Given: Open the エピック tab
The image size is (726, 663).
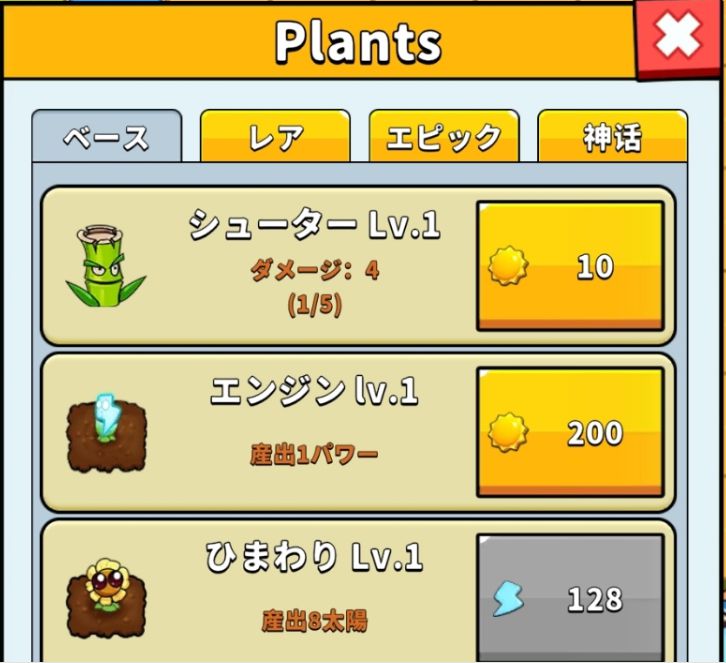Looking at the screenshot, I should tap(444, 137).
